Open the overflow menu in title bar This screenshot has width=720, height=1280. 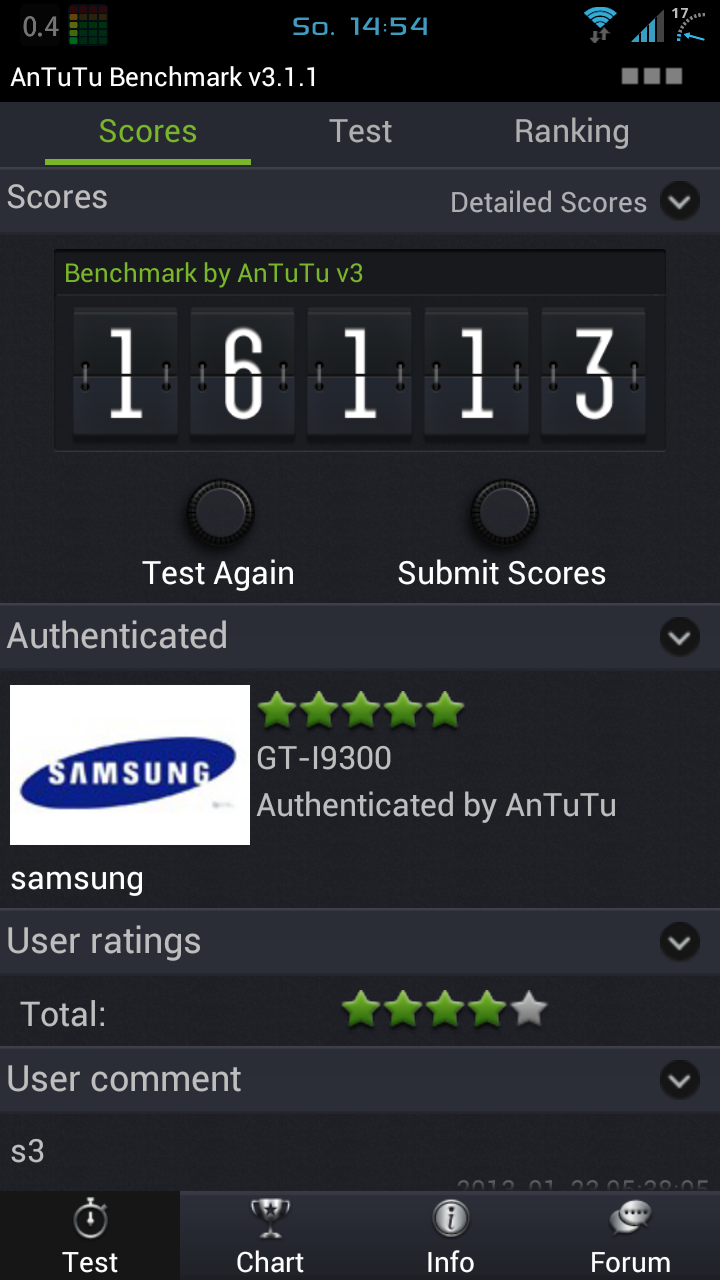pos(652,76)
